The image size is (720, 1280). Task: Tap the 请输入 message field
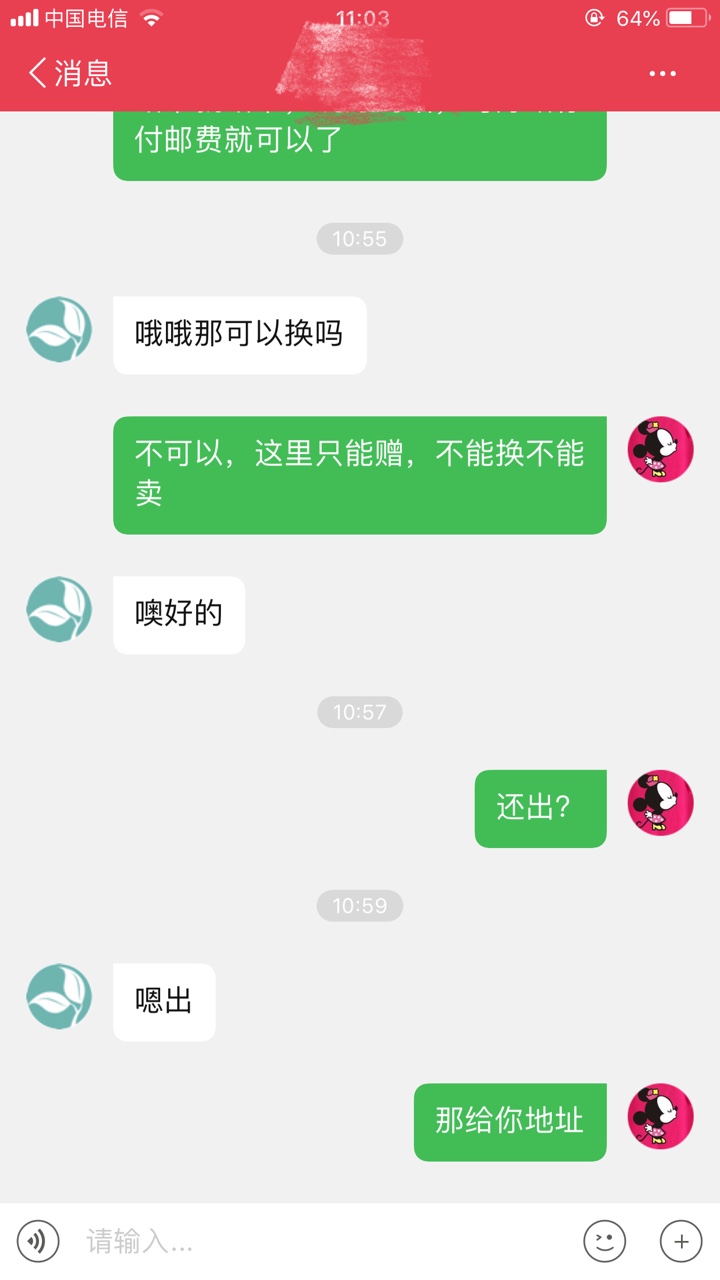pyautogui.click(x=320, y=1242)
